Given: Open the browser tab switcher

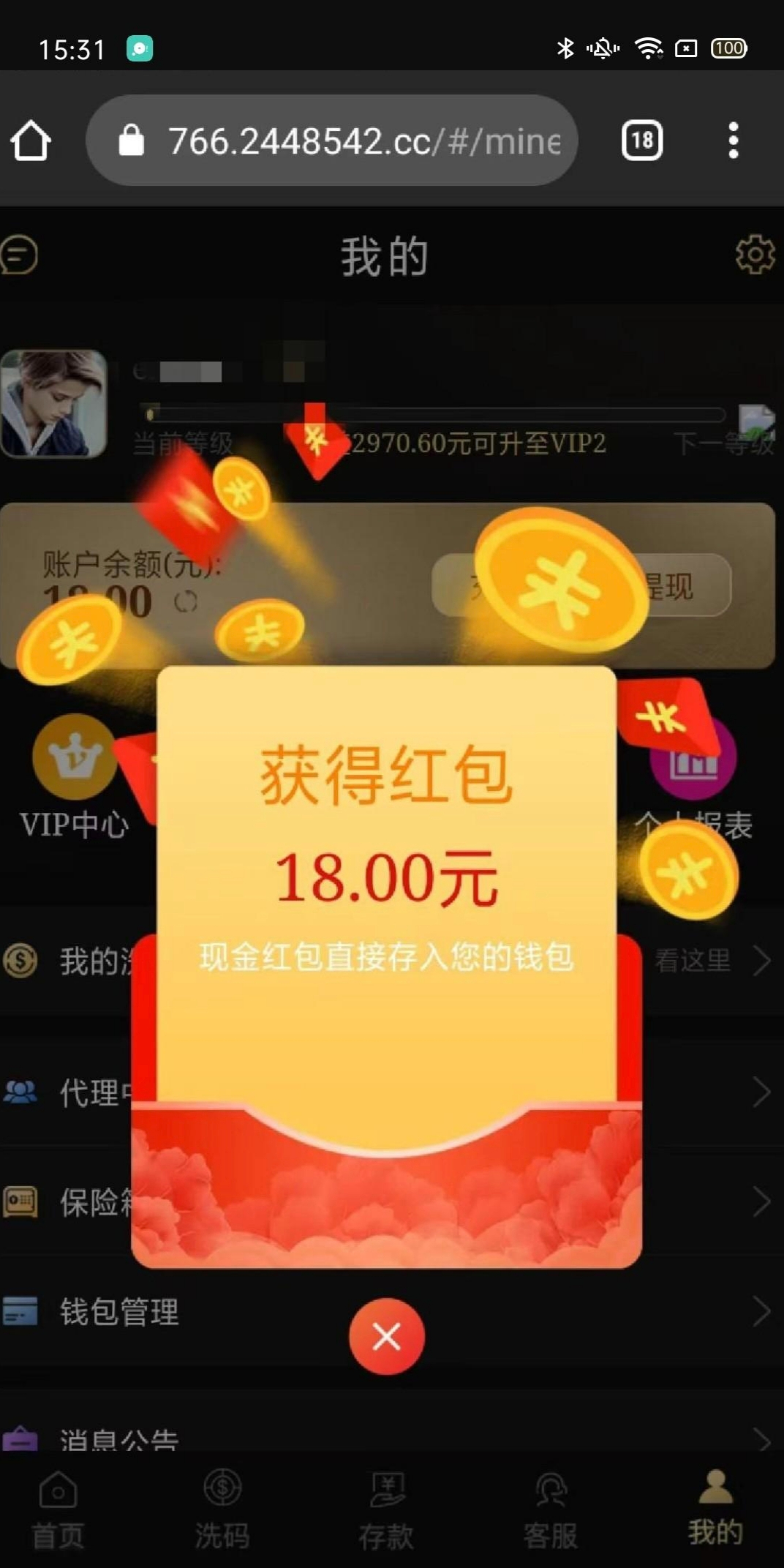Looking at the screenshot, I should click(x=641, y=140).
